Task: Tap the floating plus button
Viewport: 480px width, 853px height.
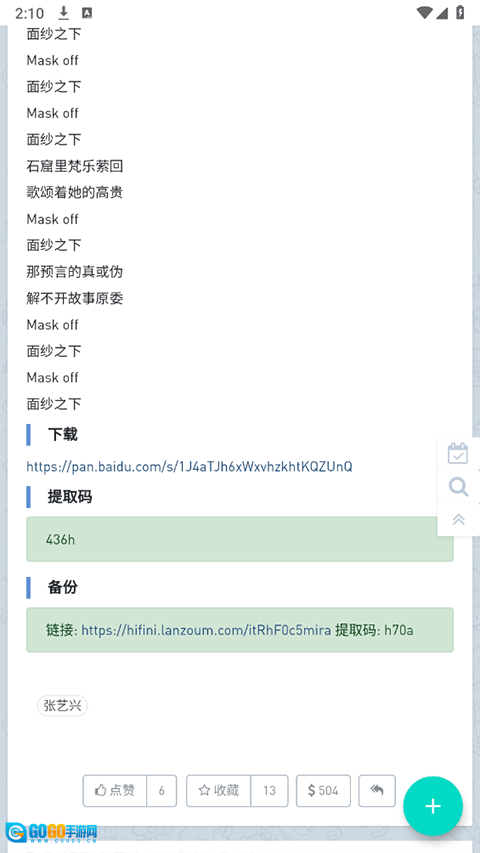Action: tap(433, 806)
